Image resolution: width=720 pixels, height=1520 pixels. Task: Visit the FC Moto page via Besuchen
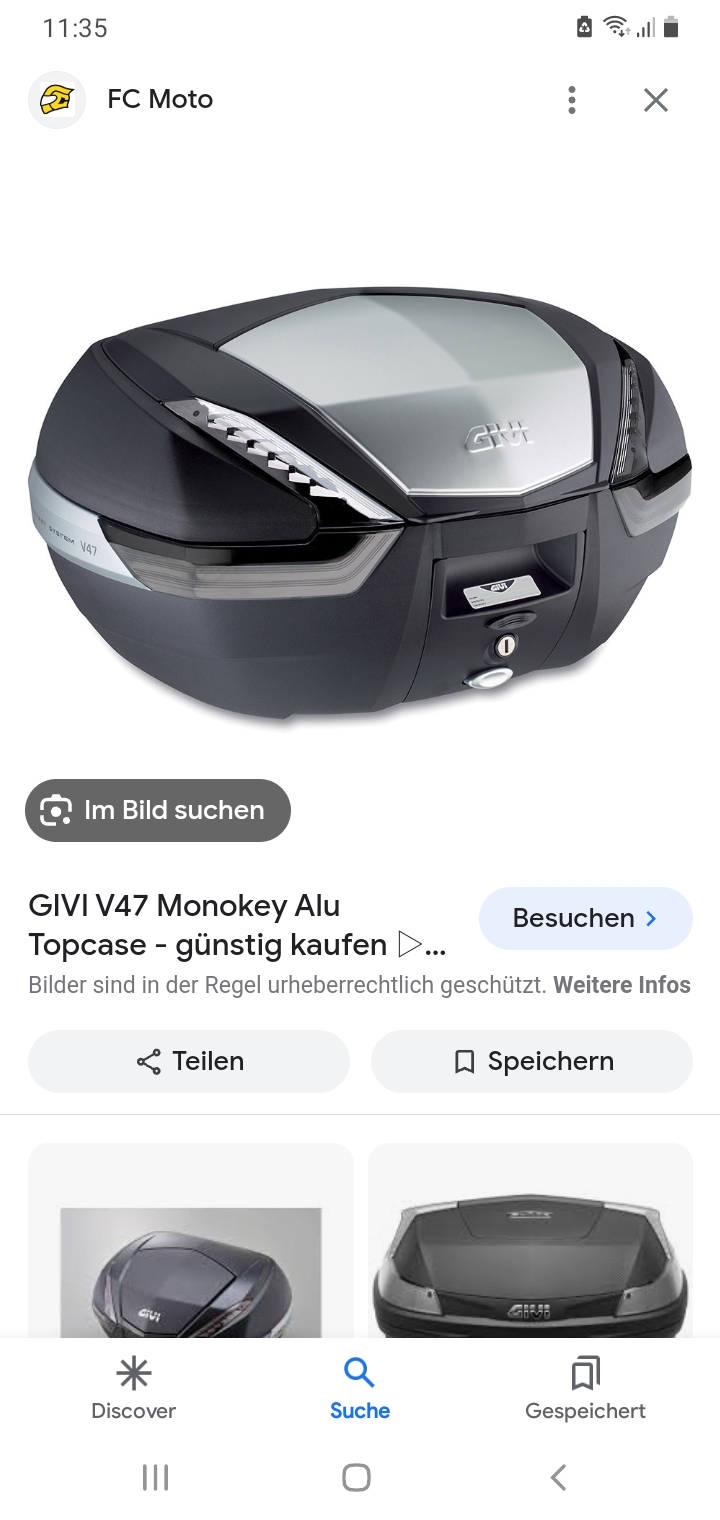585,918
